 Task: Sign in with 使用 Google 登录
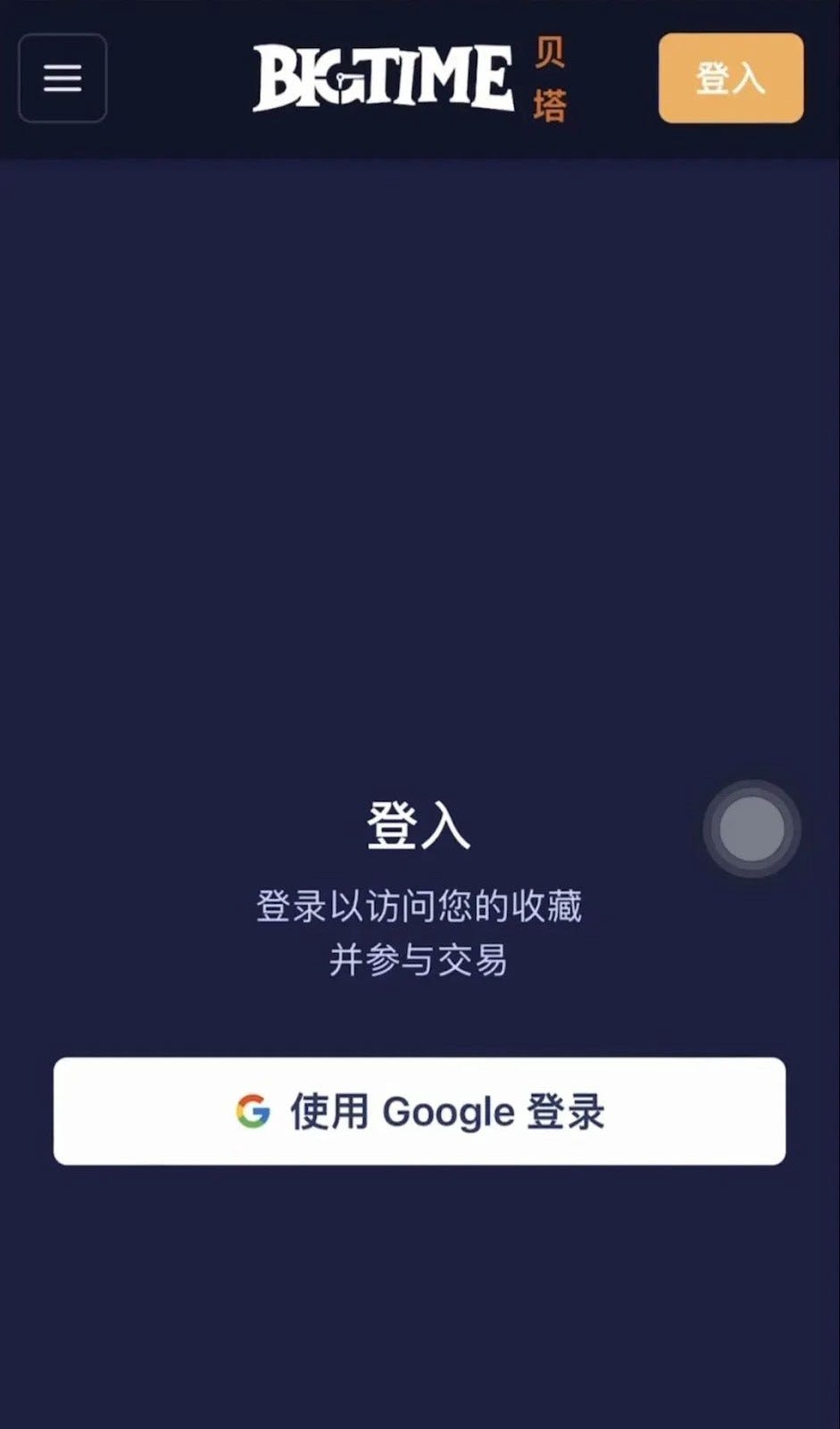420,1111
